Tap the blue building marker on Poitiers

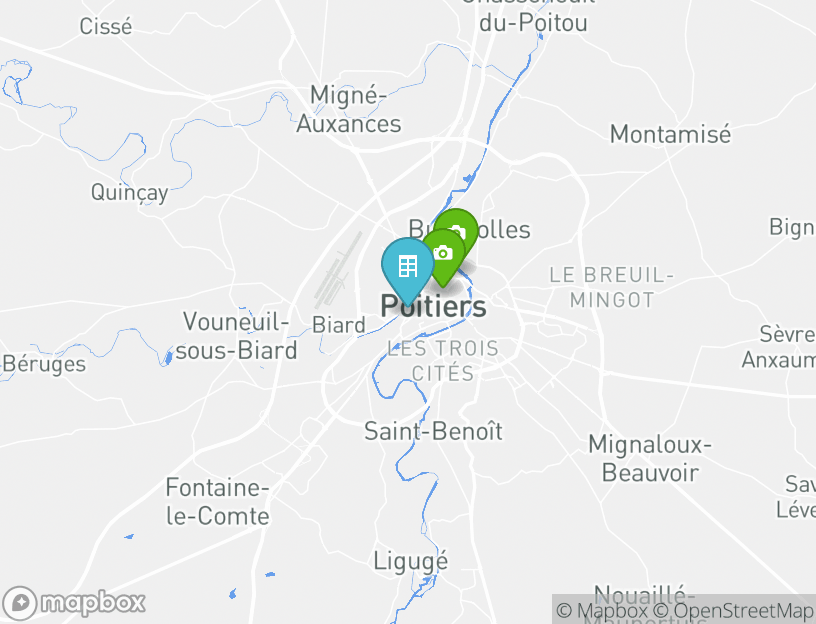point(407,267)
